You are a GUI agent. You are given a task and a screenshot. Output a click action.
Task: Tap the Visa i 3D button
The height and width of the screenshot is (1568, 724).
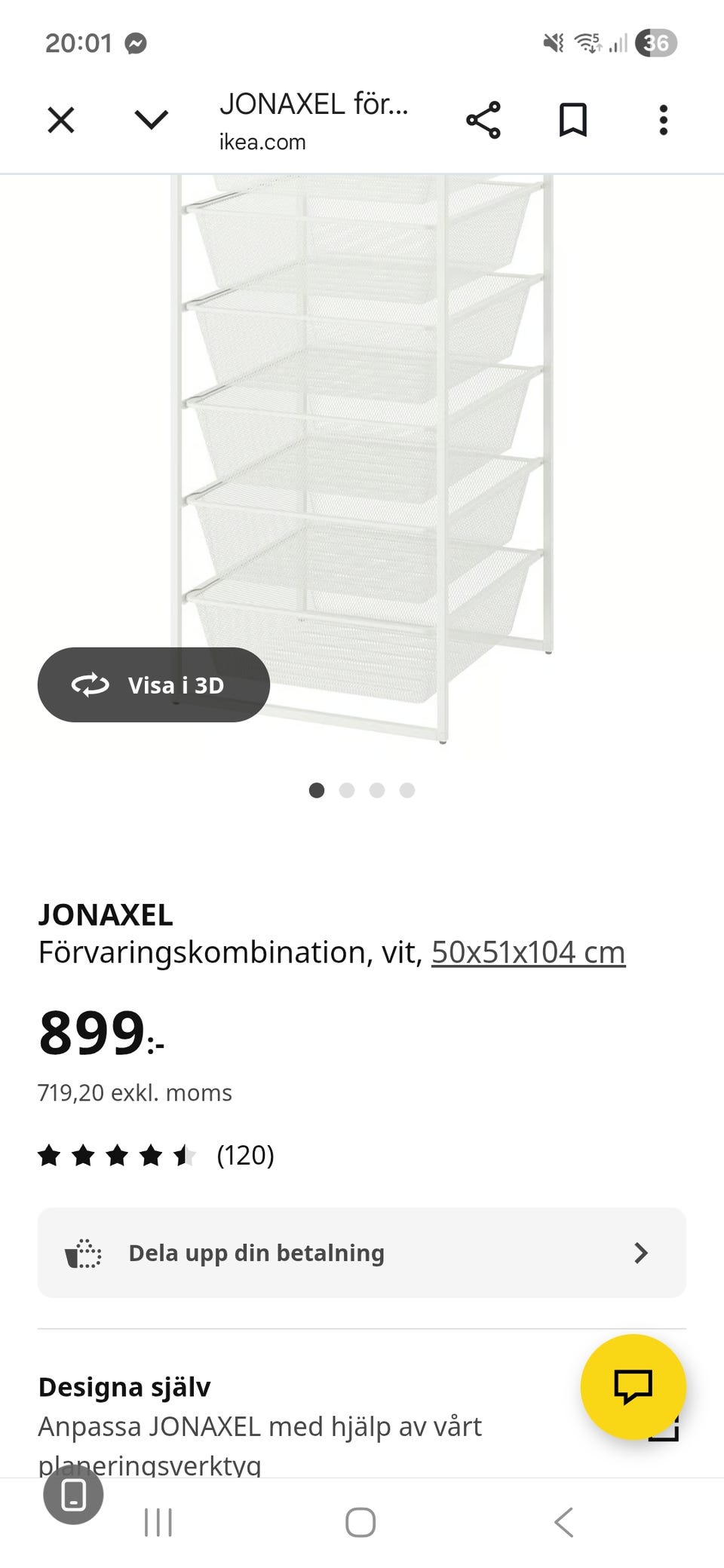[x=154, y=684]
